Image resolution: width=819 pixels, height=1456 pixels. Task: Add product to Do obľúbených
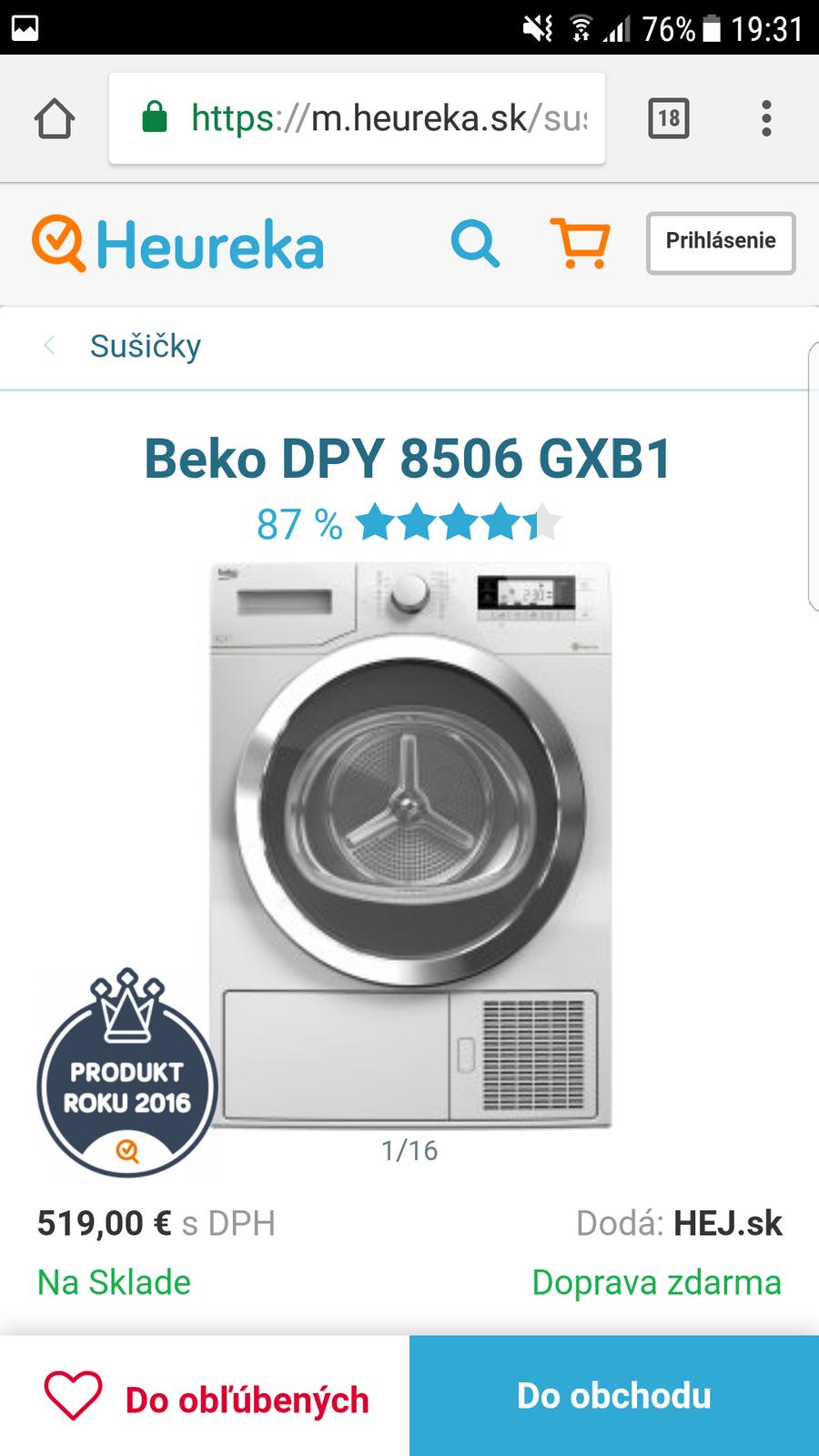pos(205,1399)
